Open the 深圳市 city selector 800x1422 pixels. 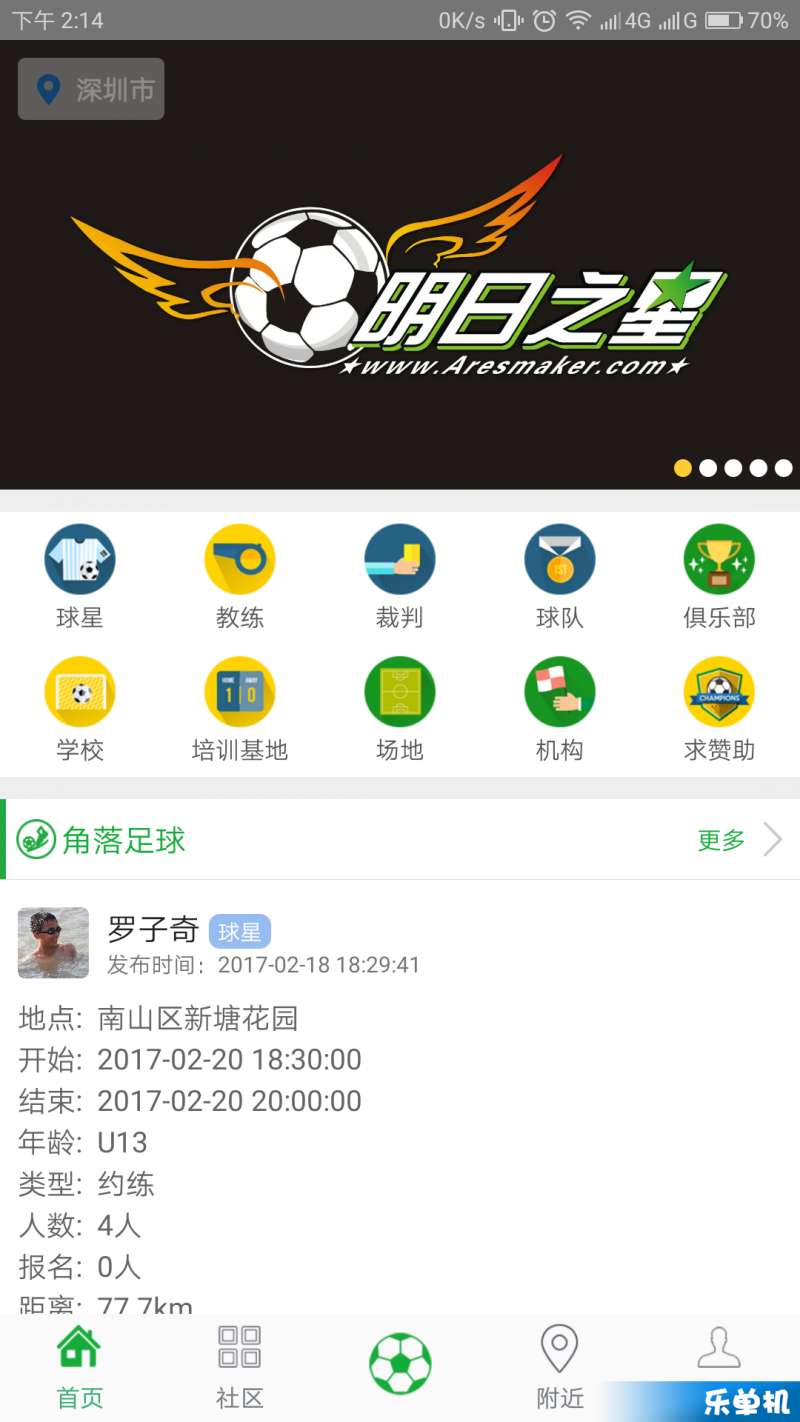tap(91, 90)
